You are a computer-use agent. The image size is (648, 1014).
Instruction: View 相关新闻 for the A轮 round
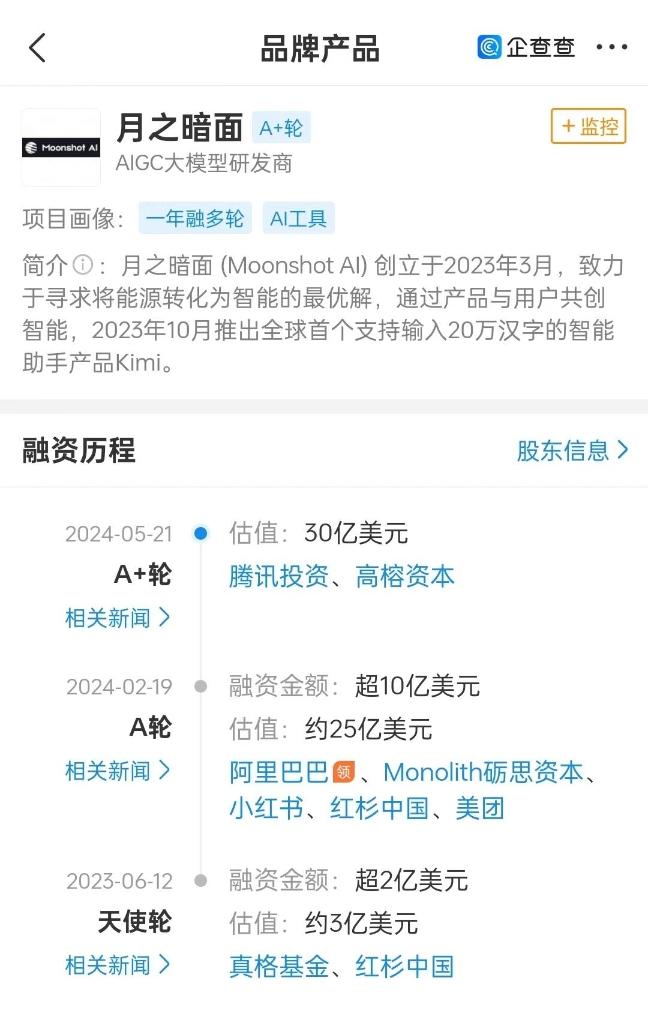117,771
